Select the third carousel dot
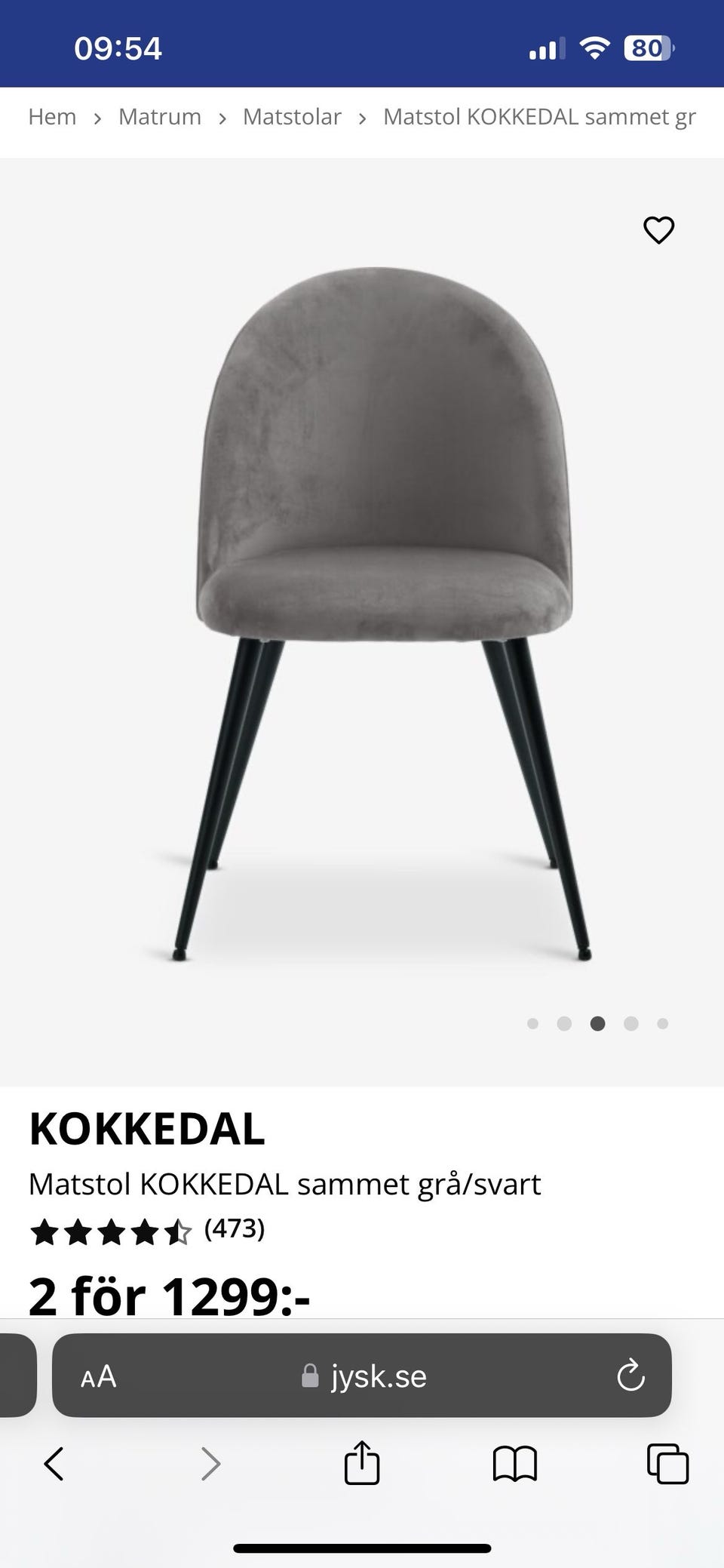724x1568 pixels. tap(597, 1024)
